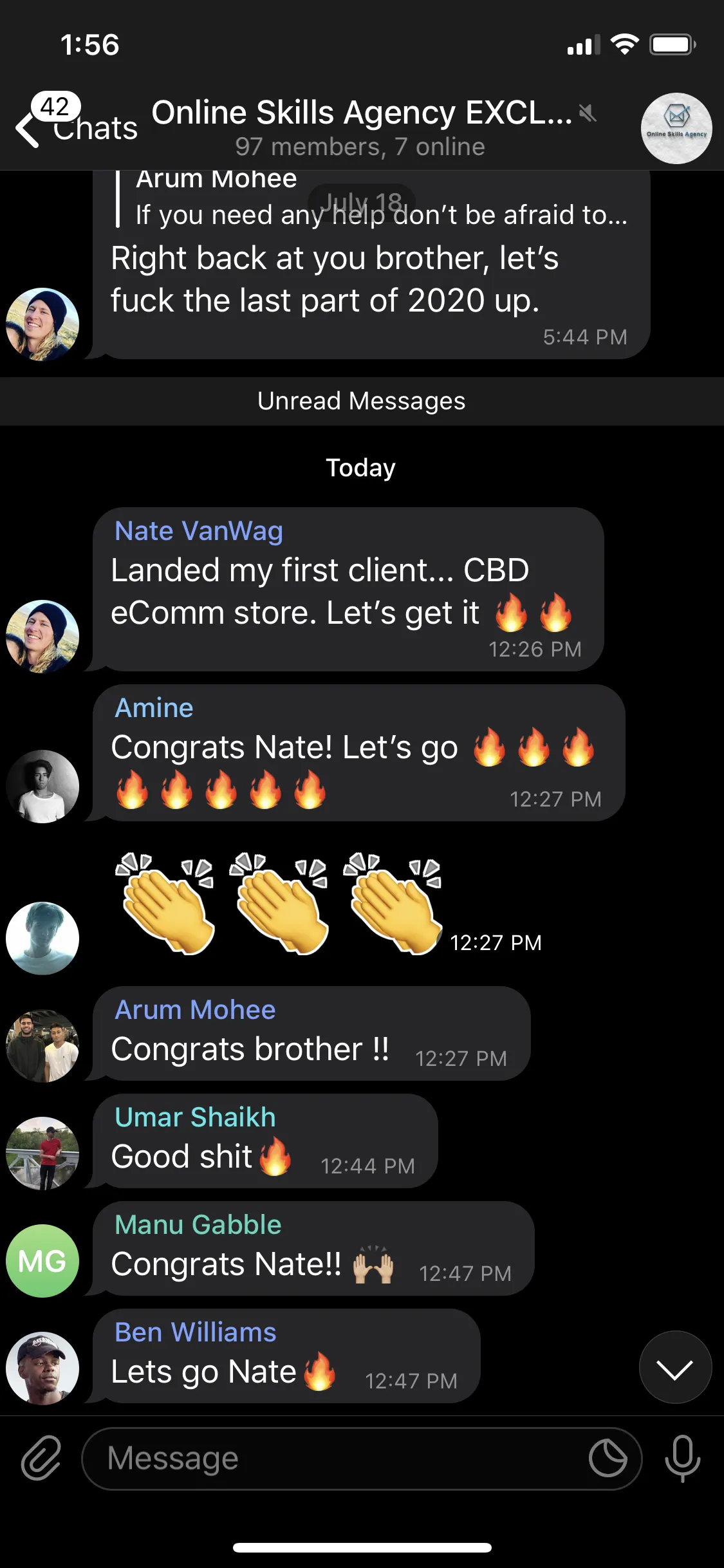Open the sticker panel icon
Image resolution: width=724 pixels, height=1568 pixels.
(x=608, y=1459)
